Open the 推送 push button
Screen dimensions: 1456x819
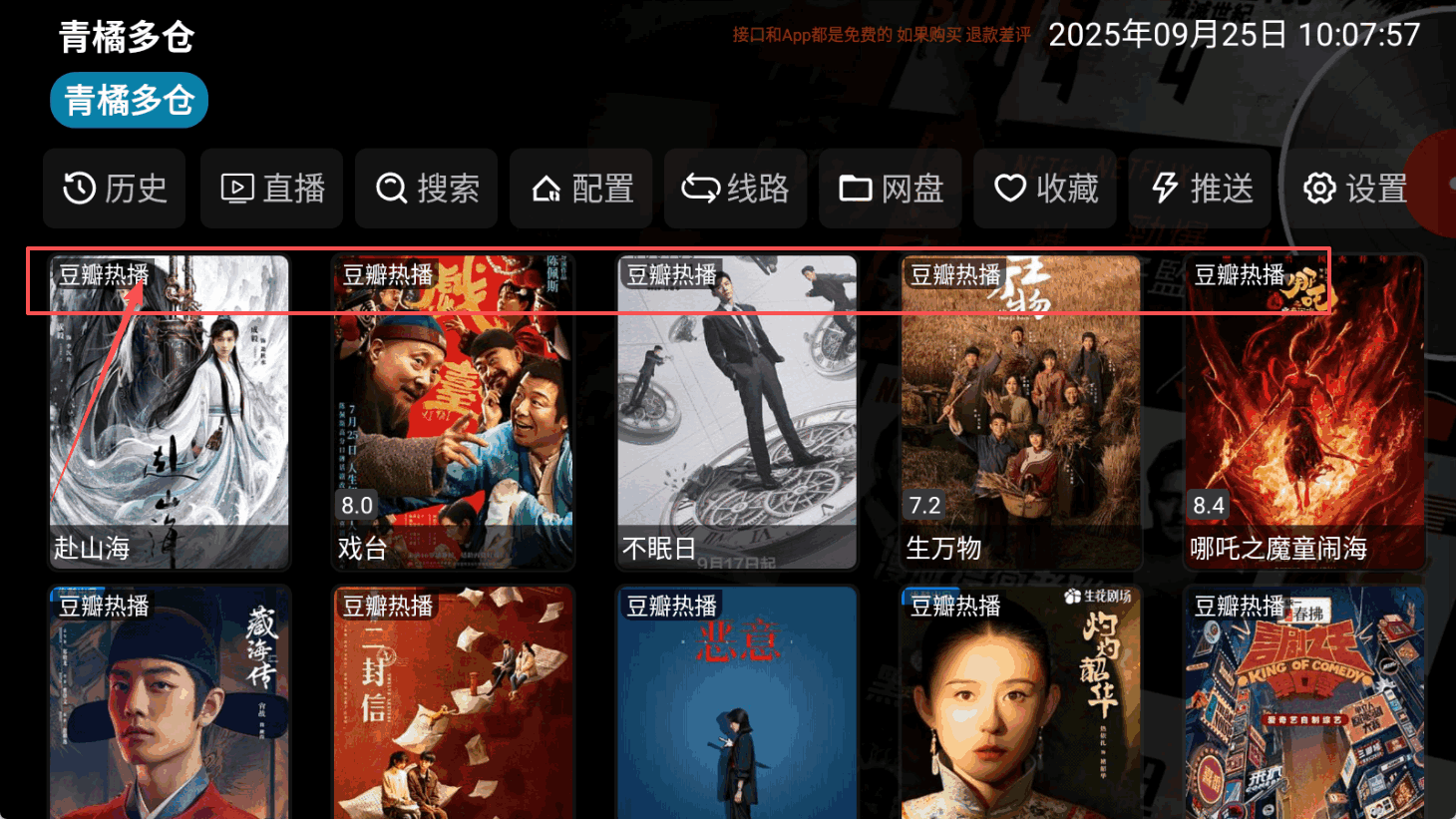pyautogui.click(x=1200, y=189)
